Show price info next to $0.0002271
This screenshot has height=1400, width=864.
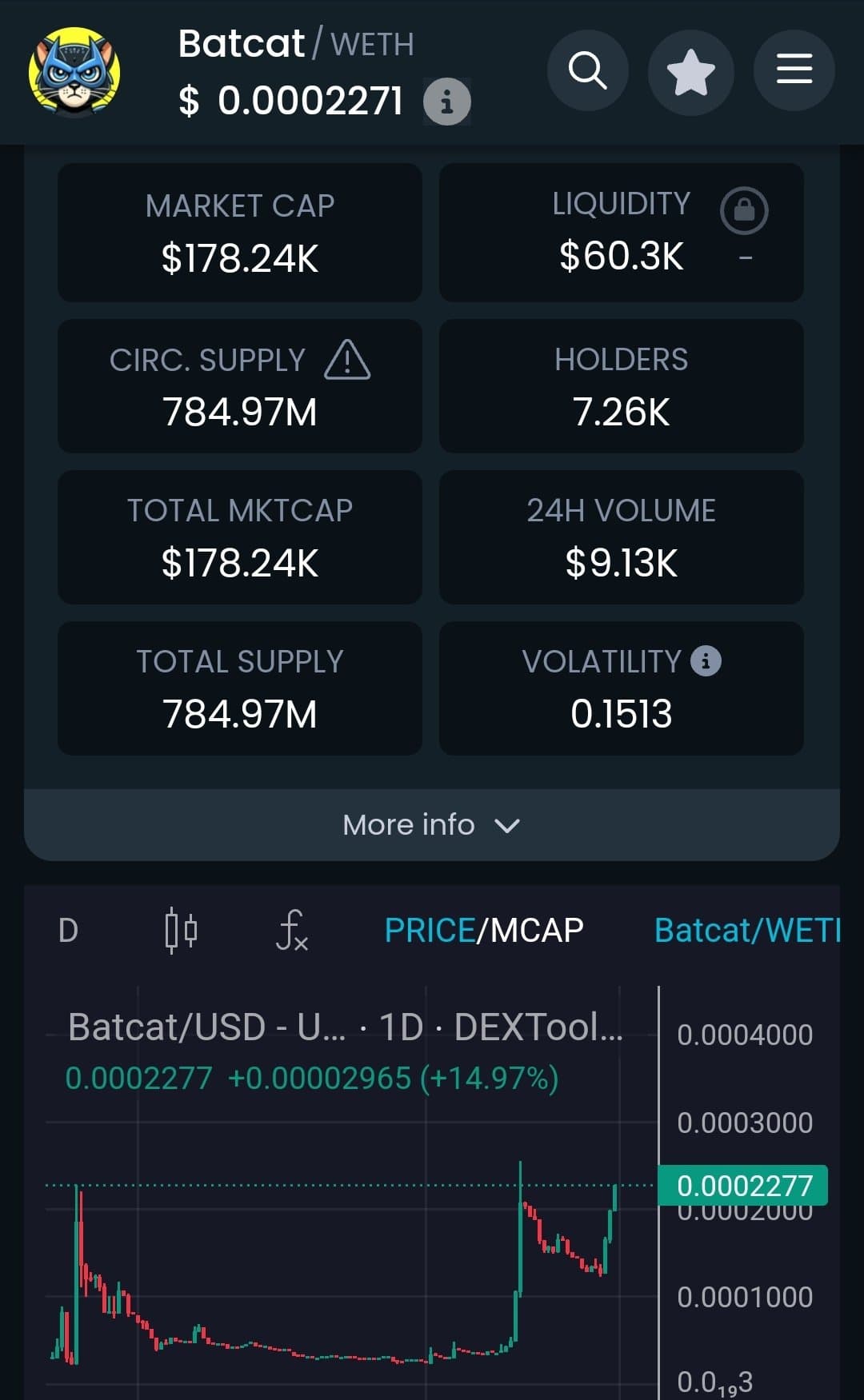pyautogui.click(x=446, y=102)
